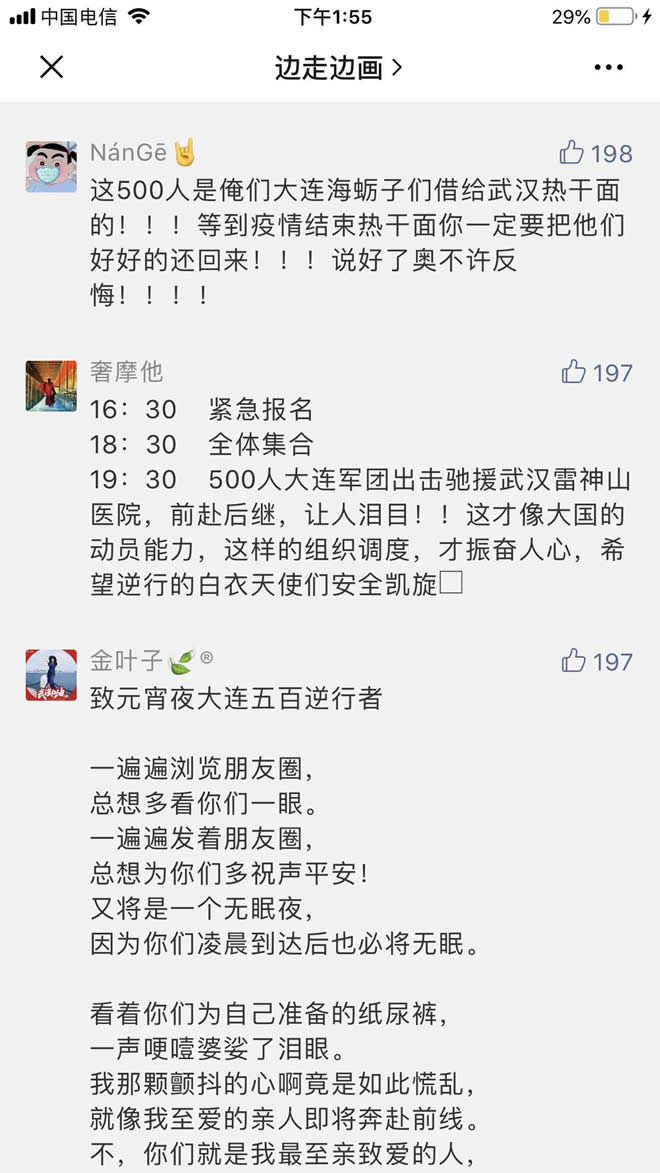The image size is (660, 1173).
Task: Like NánGē's comment
Action: point(573,153)
